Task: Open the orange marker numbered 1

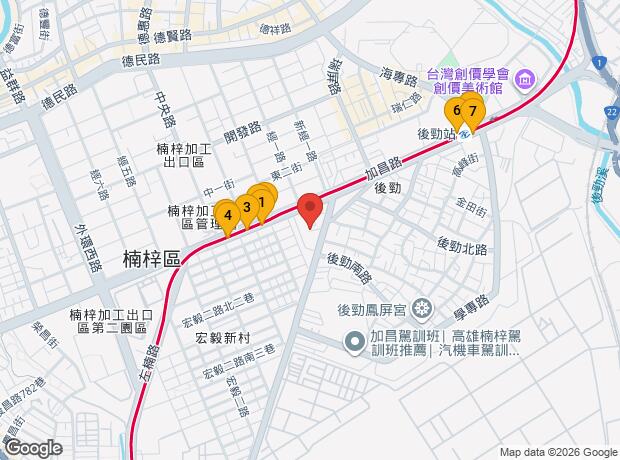Action: click(x=263, y=200)
